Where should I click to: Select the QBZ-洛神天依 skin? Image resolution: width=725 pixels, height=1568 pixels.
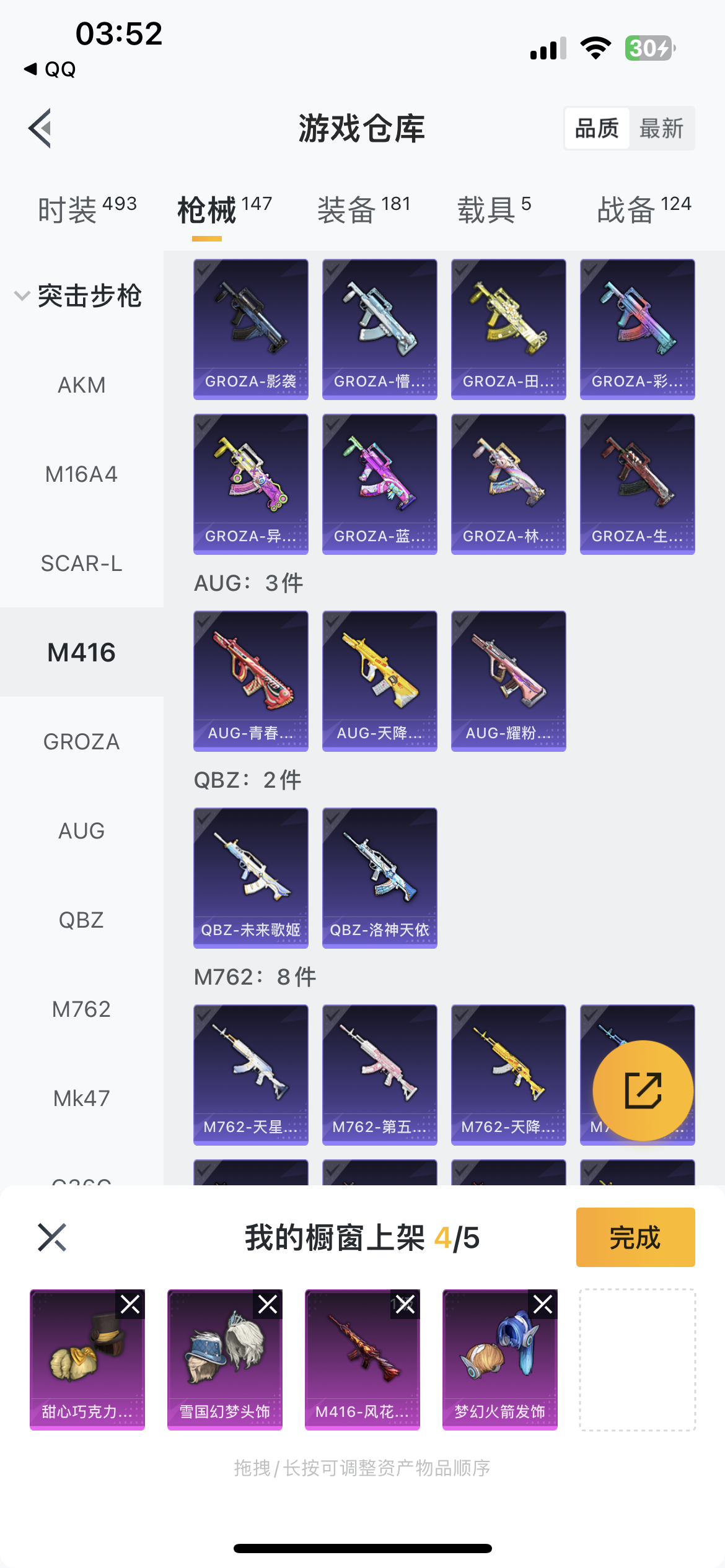click(x=380, y=878)
